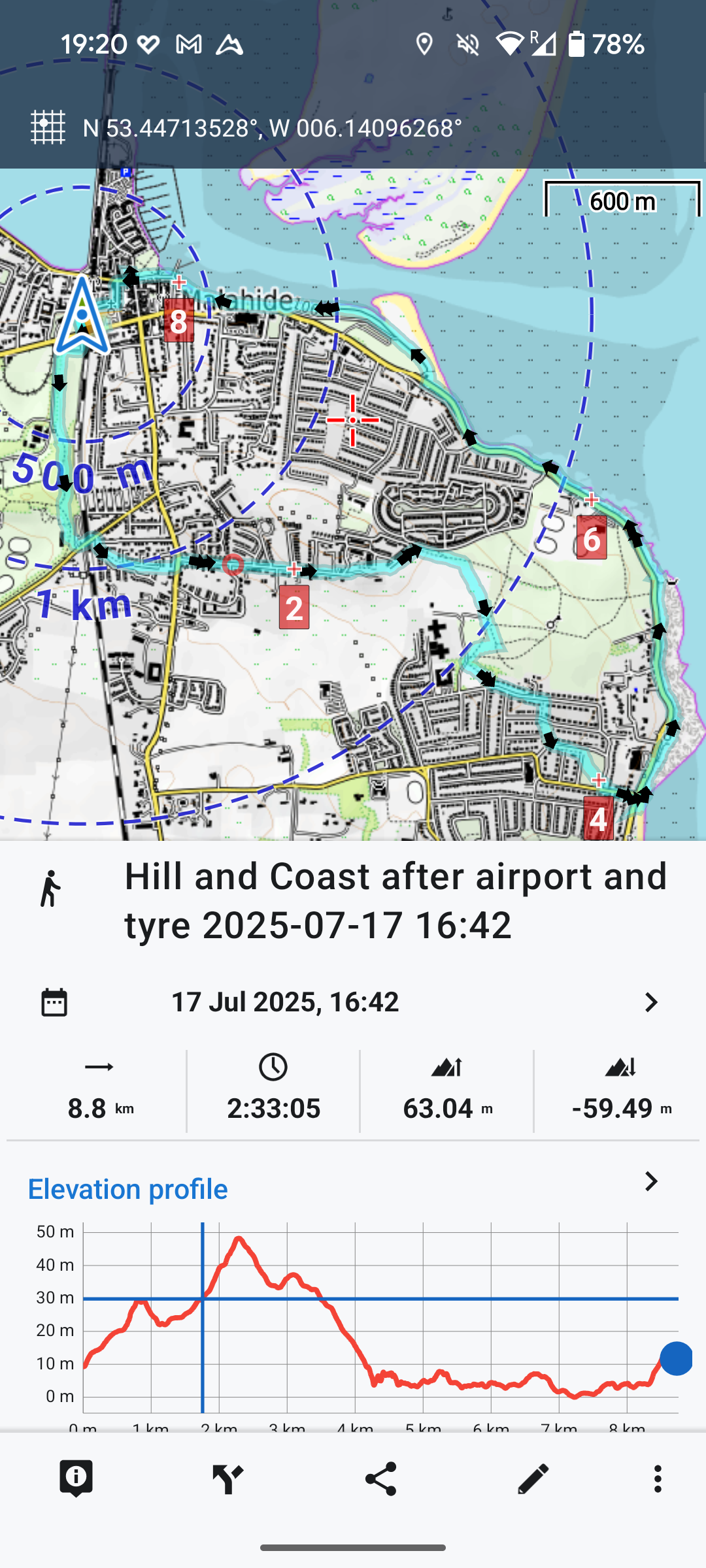Select waypoint marker 4 on the map

pos(598,819)
